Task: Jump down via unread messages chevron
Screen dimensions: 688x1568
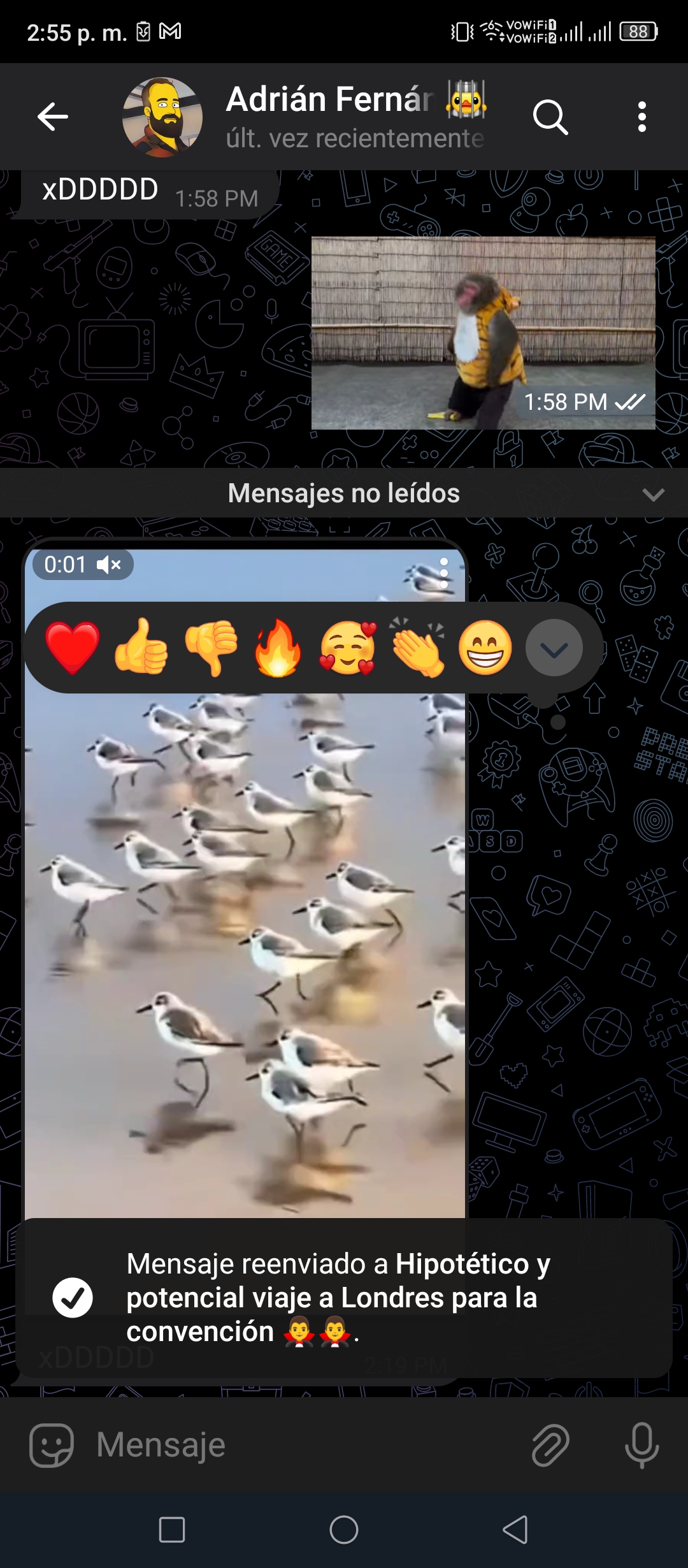Action: (x=654, y=494)
